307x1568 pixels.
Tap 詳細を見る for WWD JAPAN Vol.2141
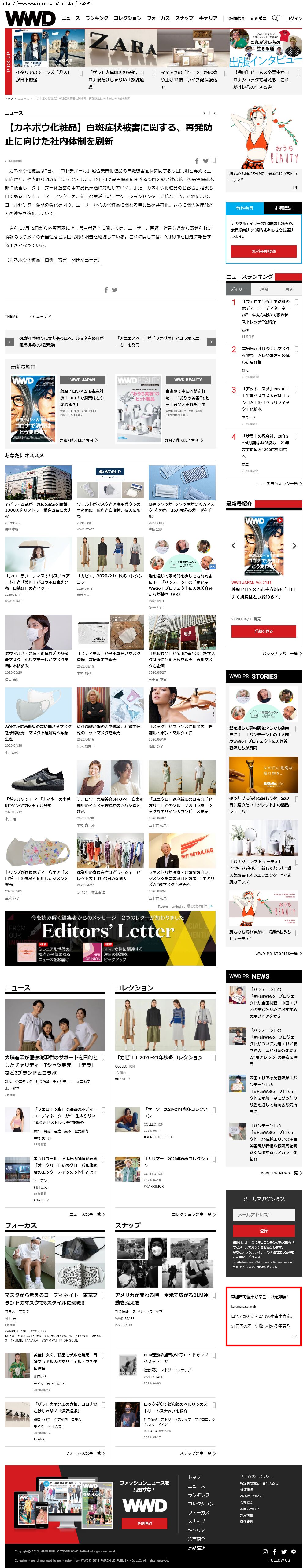click(x=264, y=632)
